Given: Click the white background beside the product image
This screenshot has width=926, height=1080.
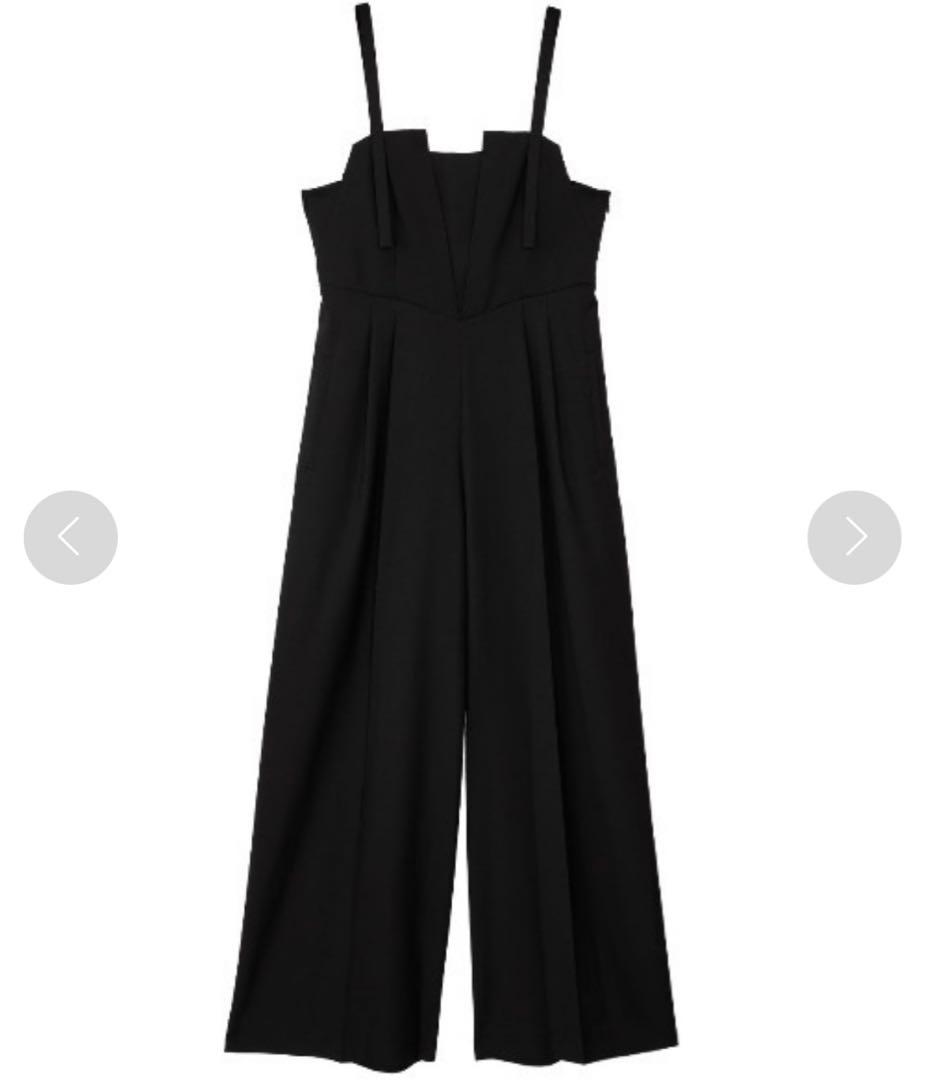Looking at the screenshot, I should click(170, 250).
